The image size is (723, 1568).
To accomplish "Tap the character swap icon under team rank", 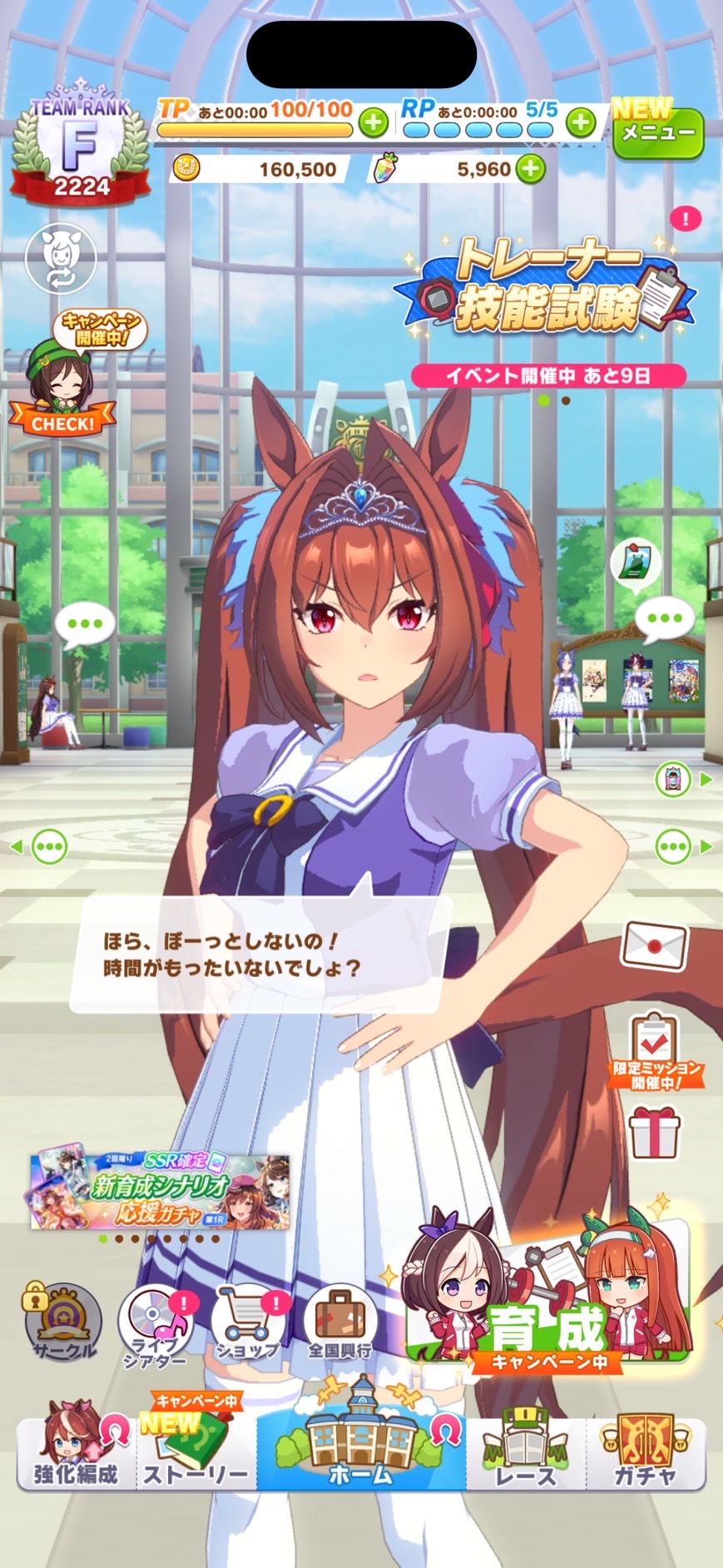I will pos(62,258).
